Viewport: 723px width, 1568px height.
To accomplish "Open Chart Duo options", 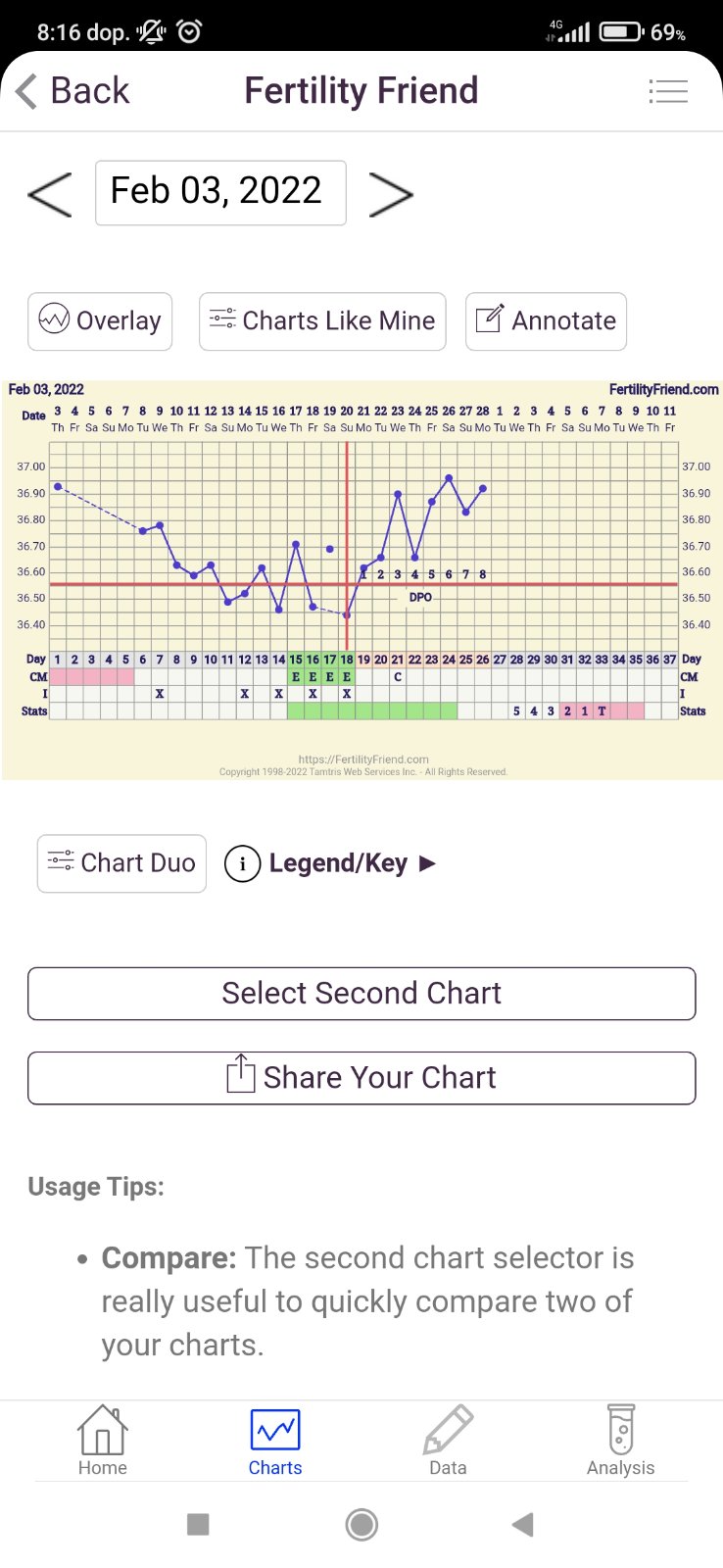I will (121, 863).
